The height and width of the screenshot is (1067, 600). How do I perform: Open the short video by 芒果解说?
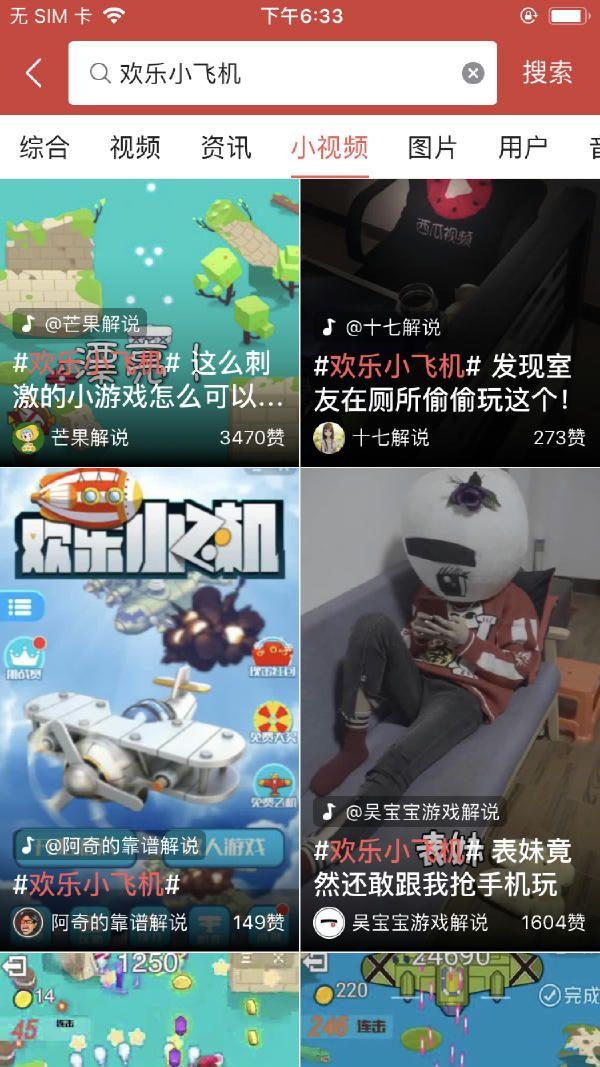point(149,322)
